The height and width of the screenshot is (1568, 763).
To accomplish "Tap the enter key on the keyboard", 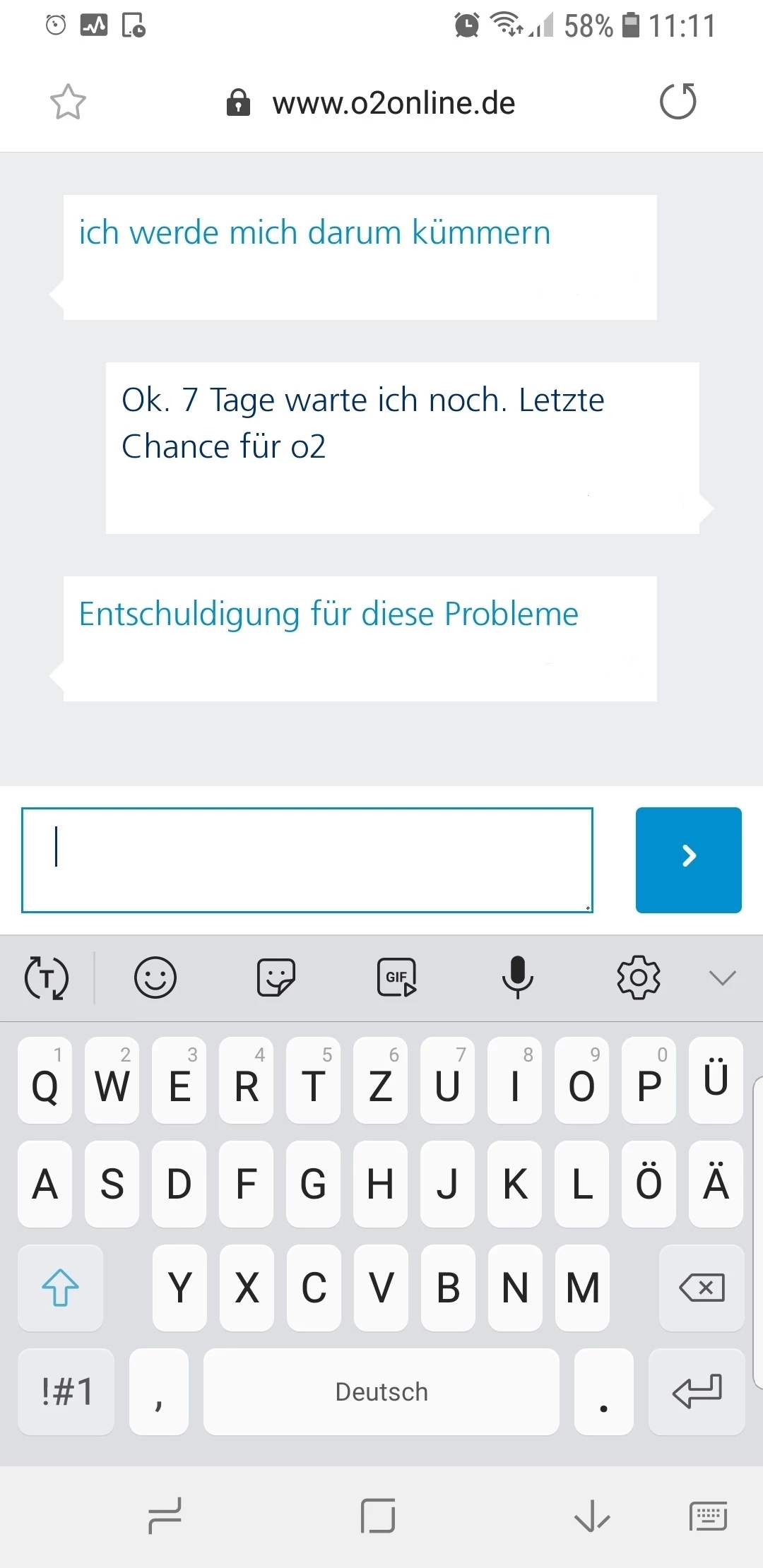I will click(697, 1392).
